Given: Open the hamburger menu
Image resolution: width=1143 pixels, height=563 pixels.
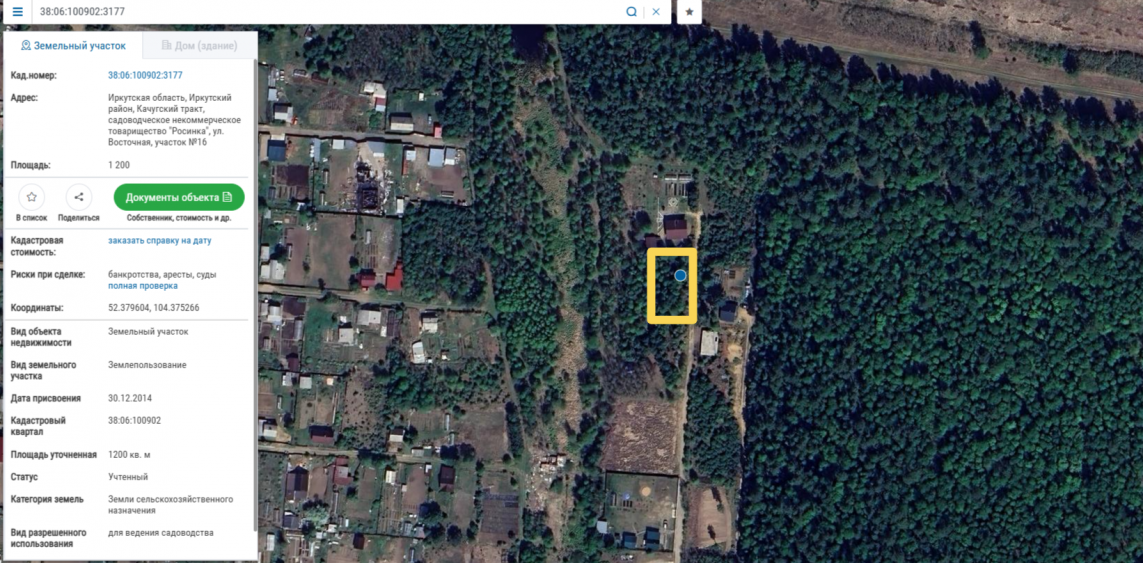Looking at the screenshot, I should [x=17, y=12].
